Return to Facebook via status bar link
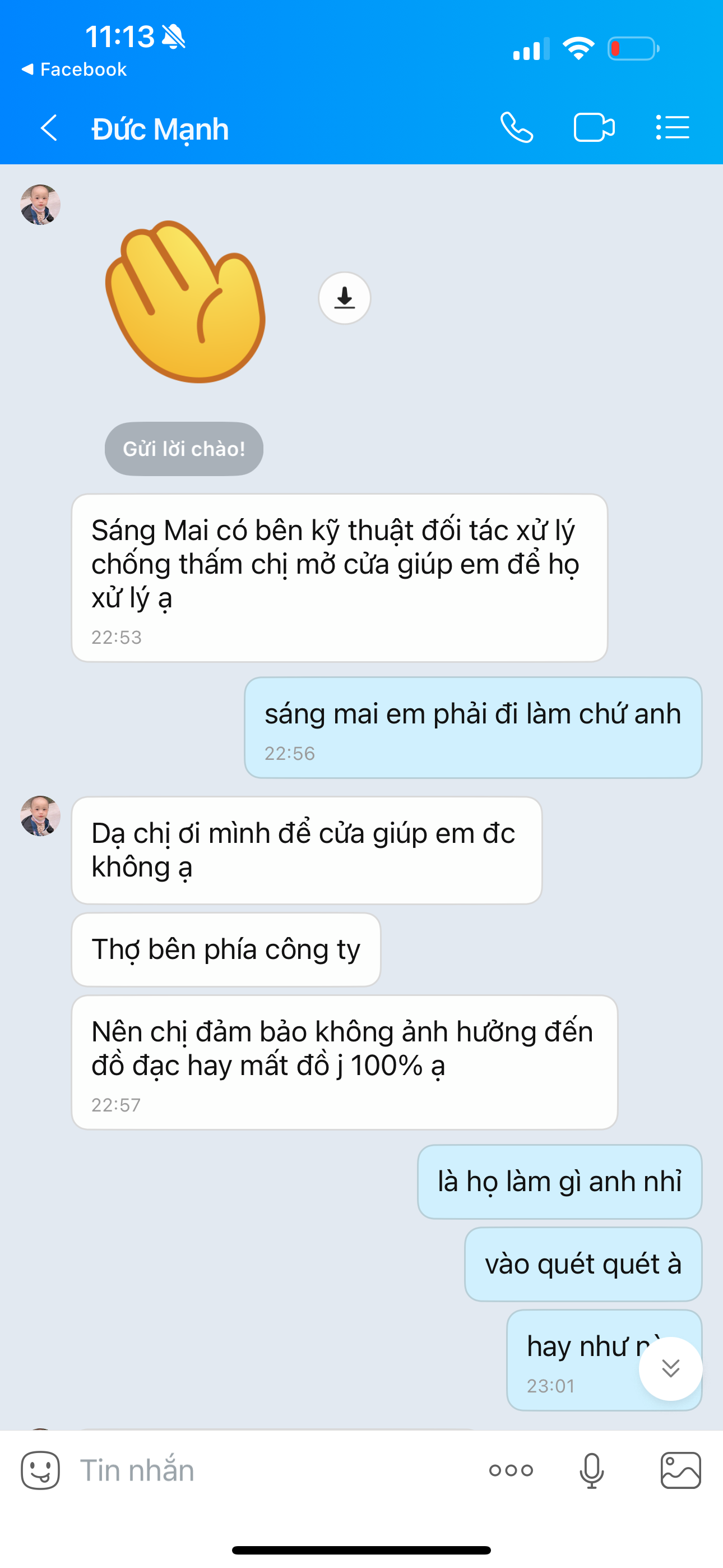This screenshot has height=1568, width=723. [74, 70]
